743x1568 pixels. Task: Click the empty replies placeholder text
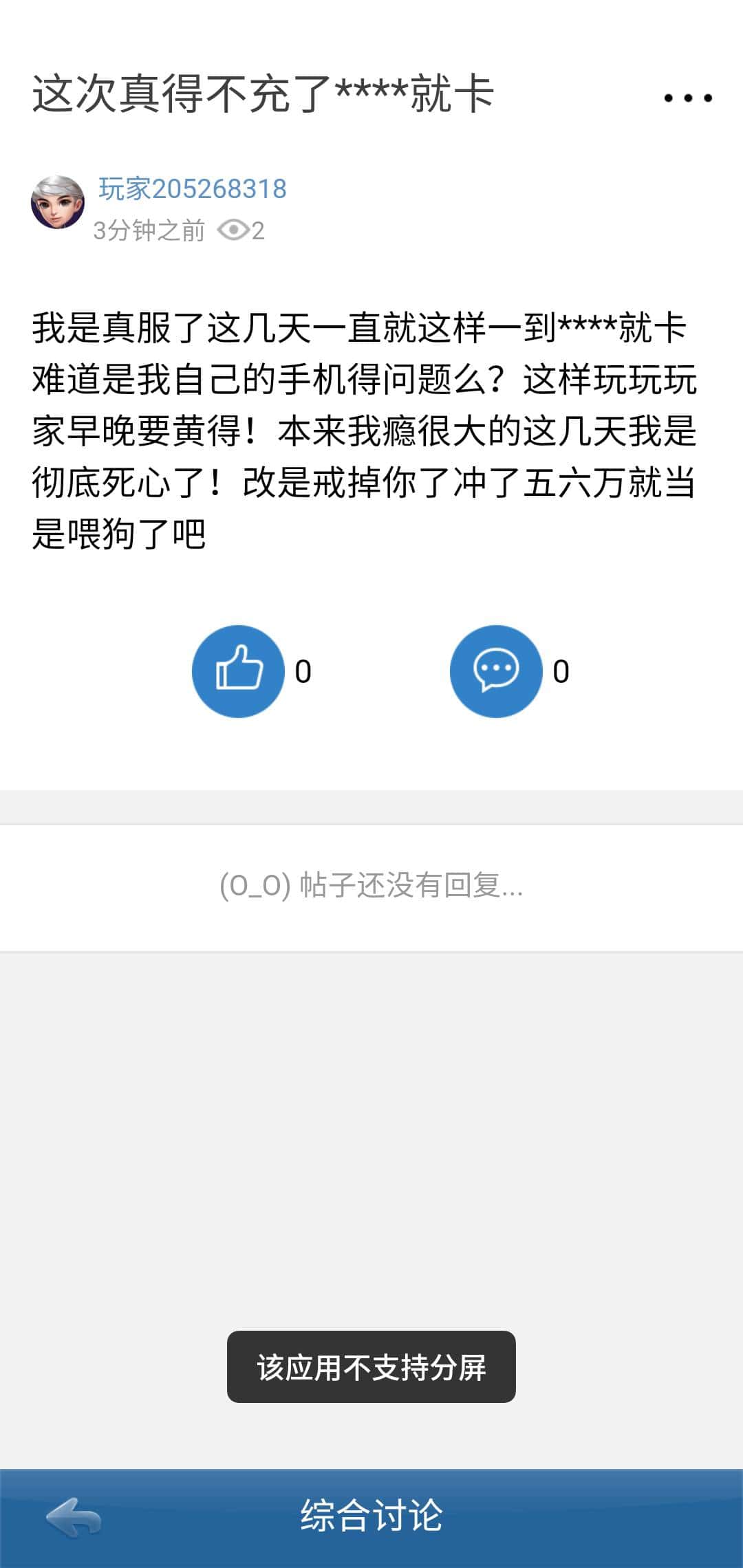pos(371,887)
